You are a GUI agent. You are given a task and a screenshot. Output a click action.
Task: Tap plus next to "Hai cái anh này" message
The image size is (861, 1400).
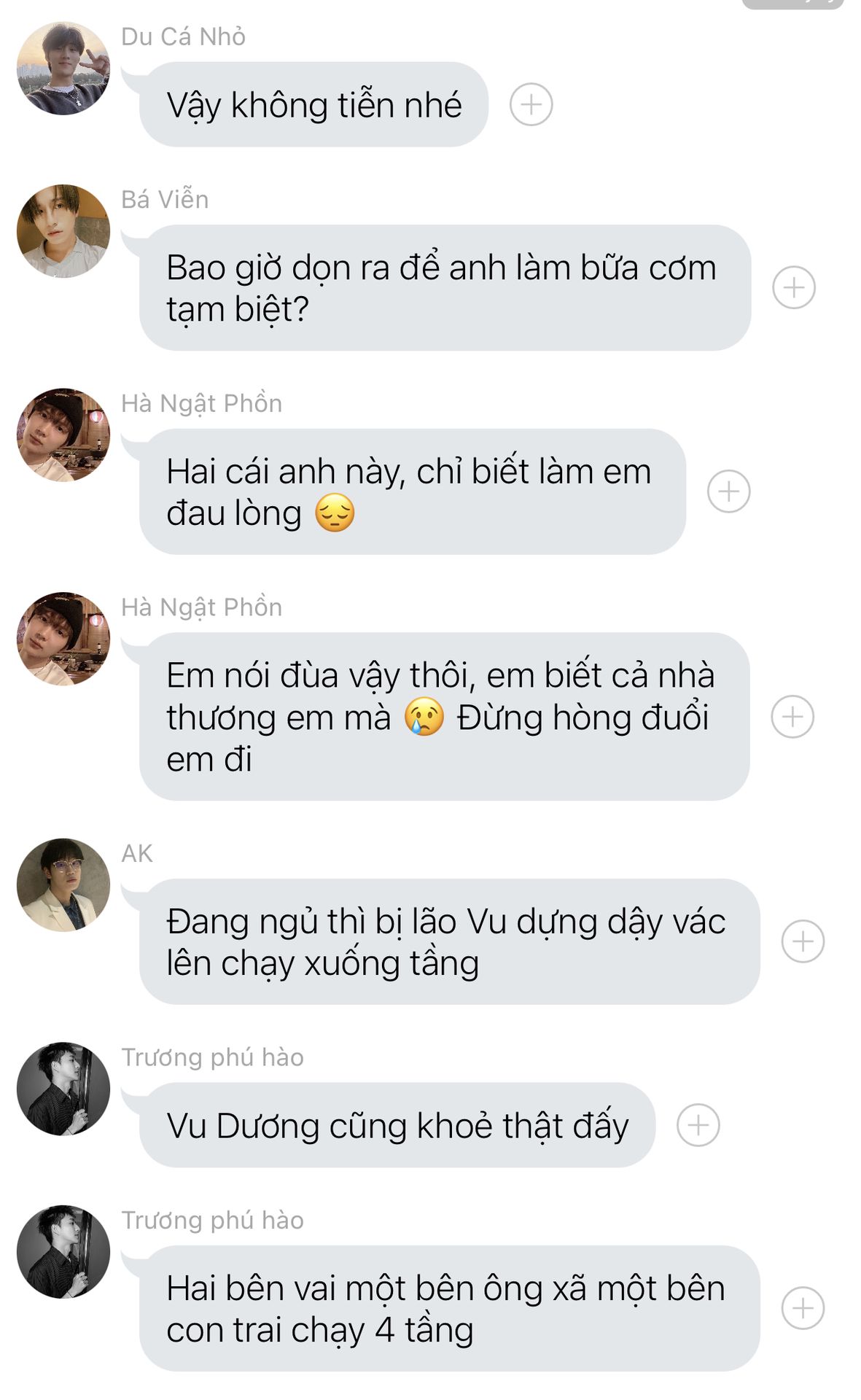point(728,491)
